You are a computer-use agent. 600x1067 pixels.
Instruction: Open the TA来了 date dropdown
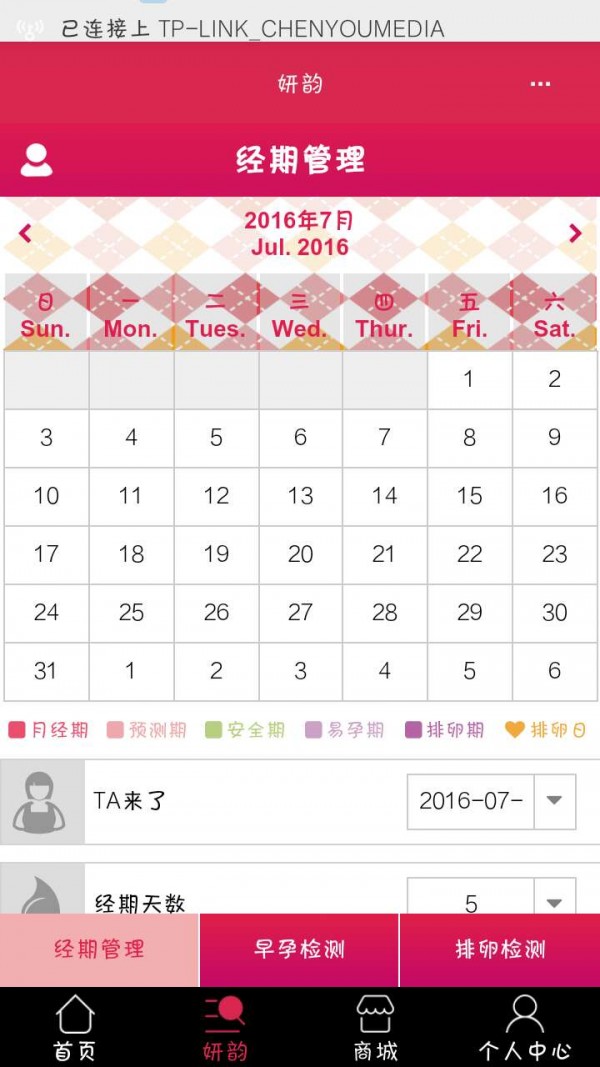[554, 800]
